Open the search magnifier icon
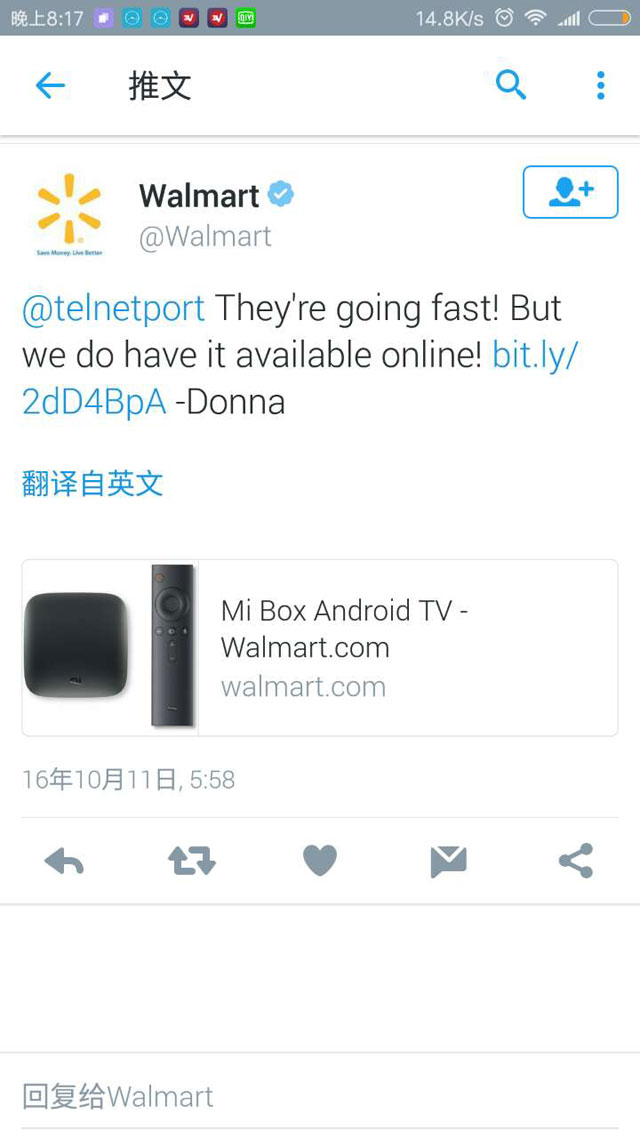640x1138 pixels. pyautogui.click(x=511, y=86)
